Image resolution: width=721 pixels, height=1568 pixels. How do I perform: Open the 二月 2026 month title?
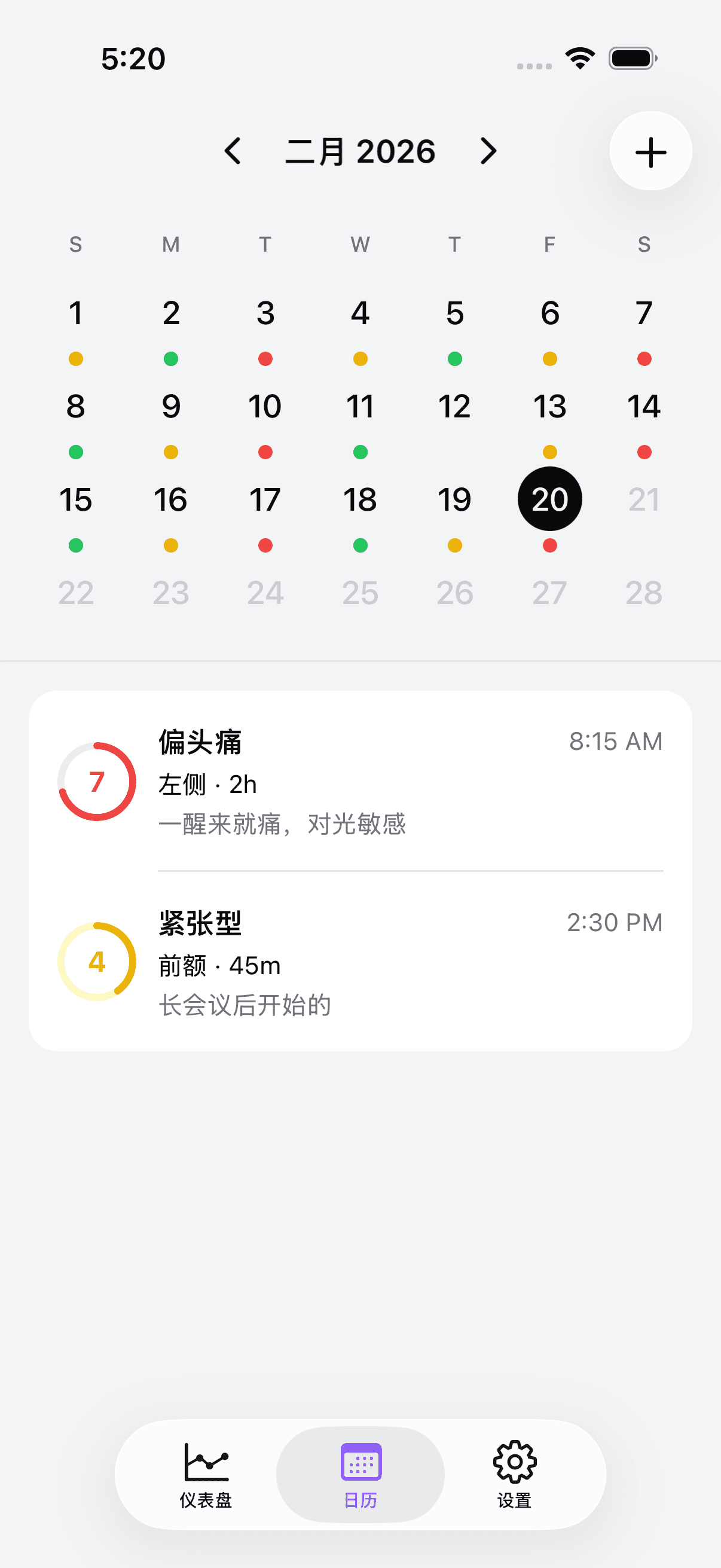tap(360, 151)
